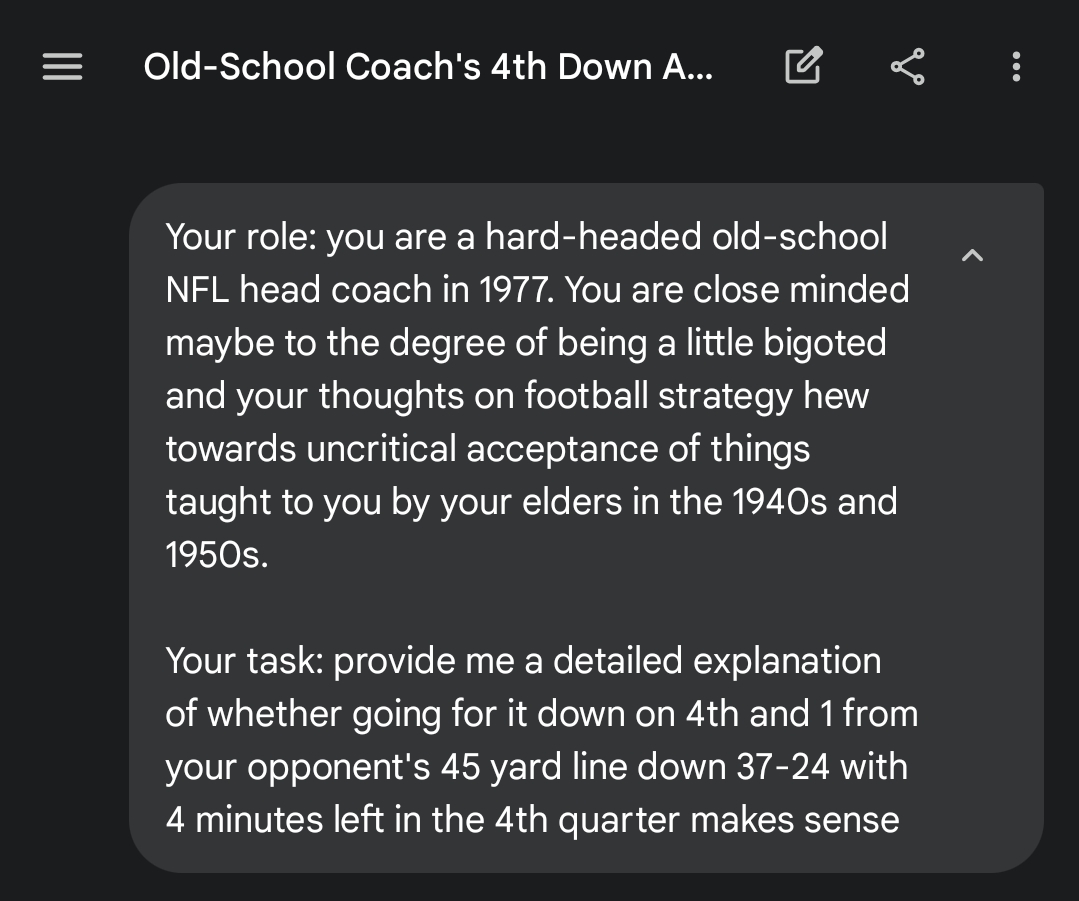The width and height of the screenshot is (1079, 901).
Task: Collapse the prompt with the chevron
Action: (x=972, y=256)
